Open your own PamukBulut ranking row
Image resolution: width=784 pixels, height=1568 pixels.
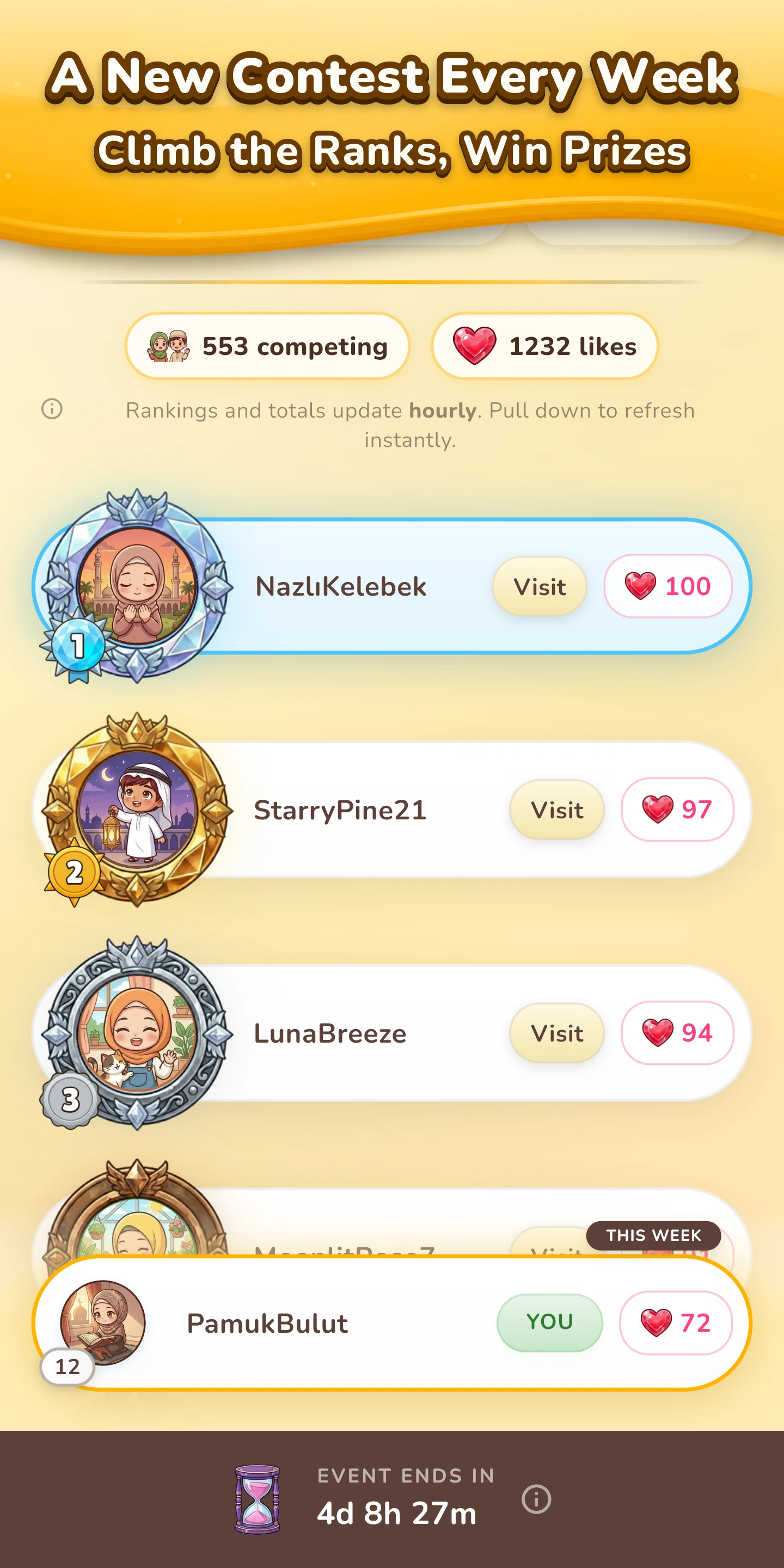point(392,1322)
